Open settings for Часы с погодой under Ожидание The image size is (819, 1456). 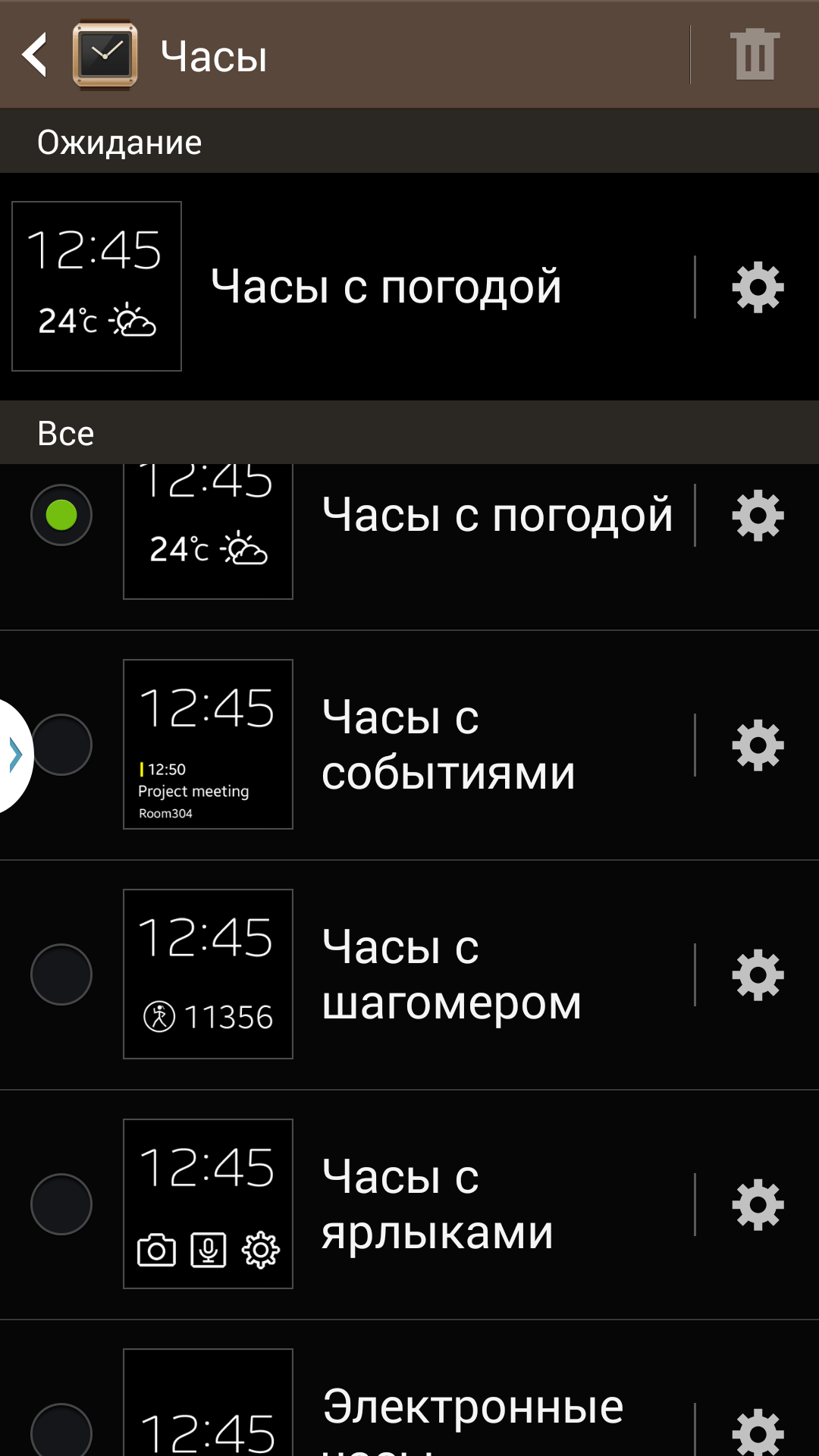click(758, 287)
